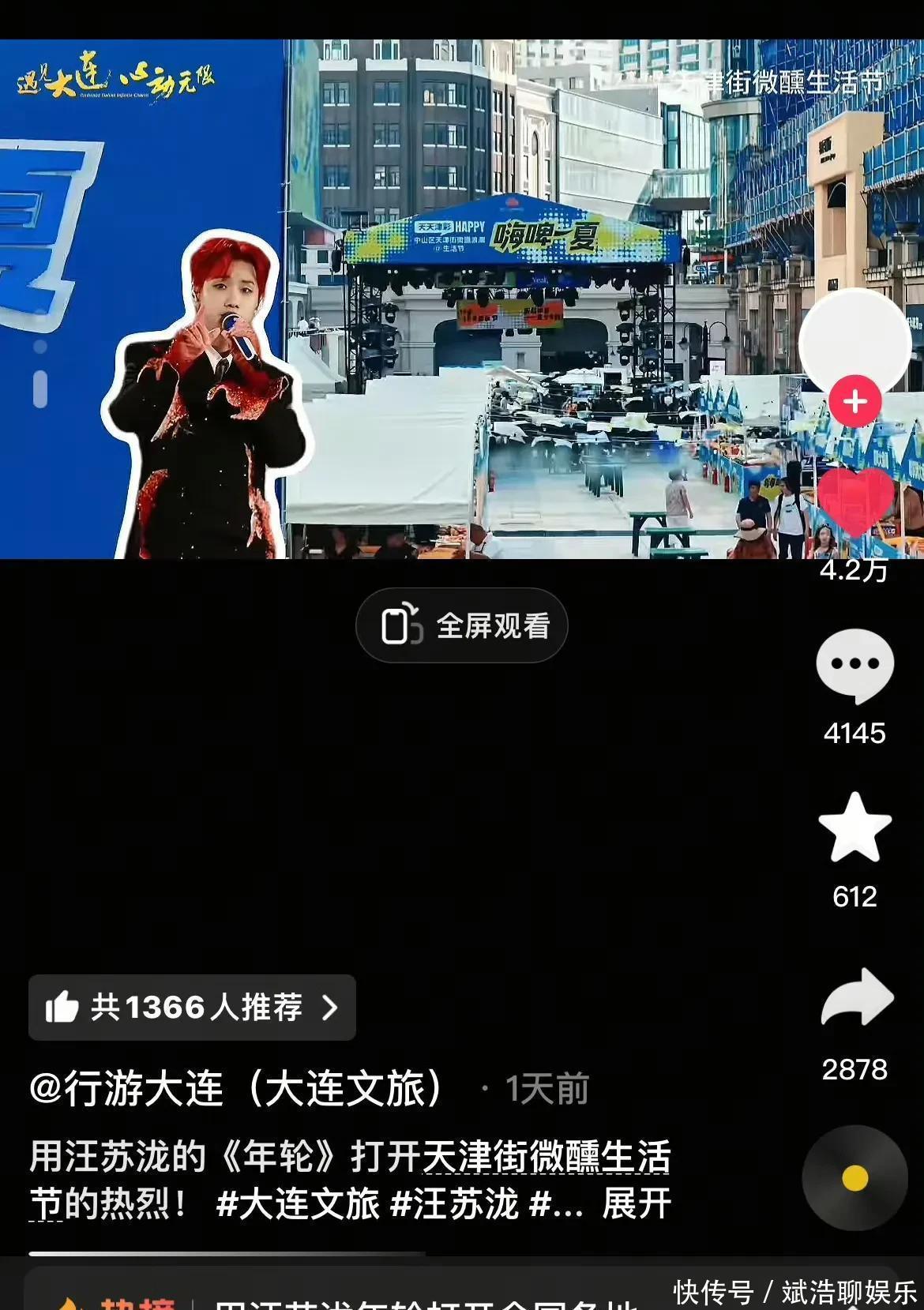Open the 共1366人推荐 recommendations
The image size is (924, 1310).
[x=192, y=1008]
